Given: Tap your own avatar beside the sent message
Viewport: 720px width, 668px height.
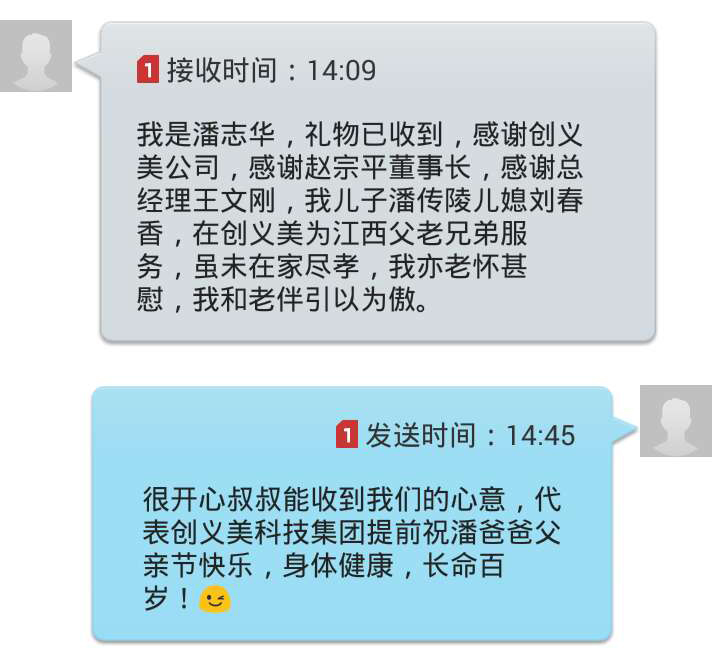Looking at the screenshot, I should pos(675,420).
